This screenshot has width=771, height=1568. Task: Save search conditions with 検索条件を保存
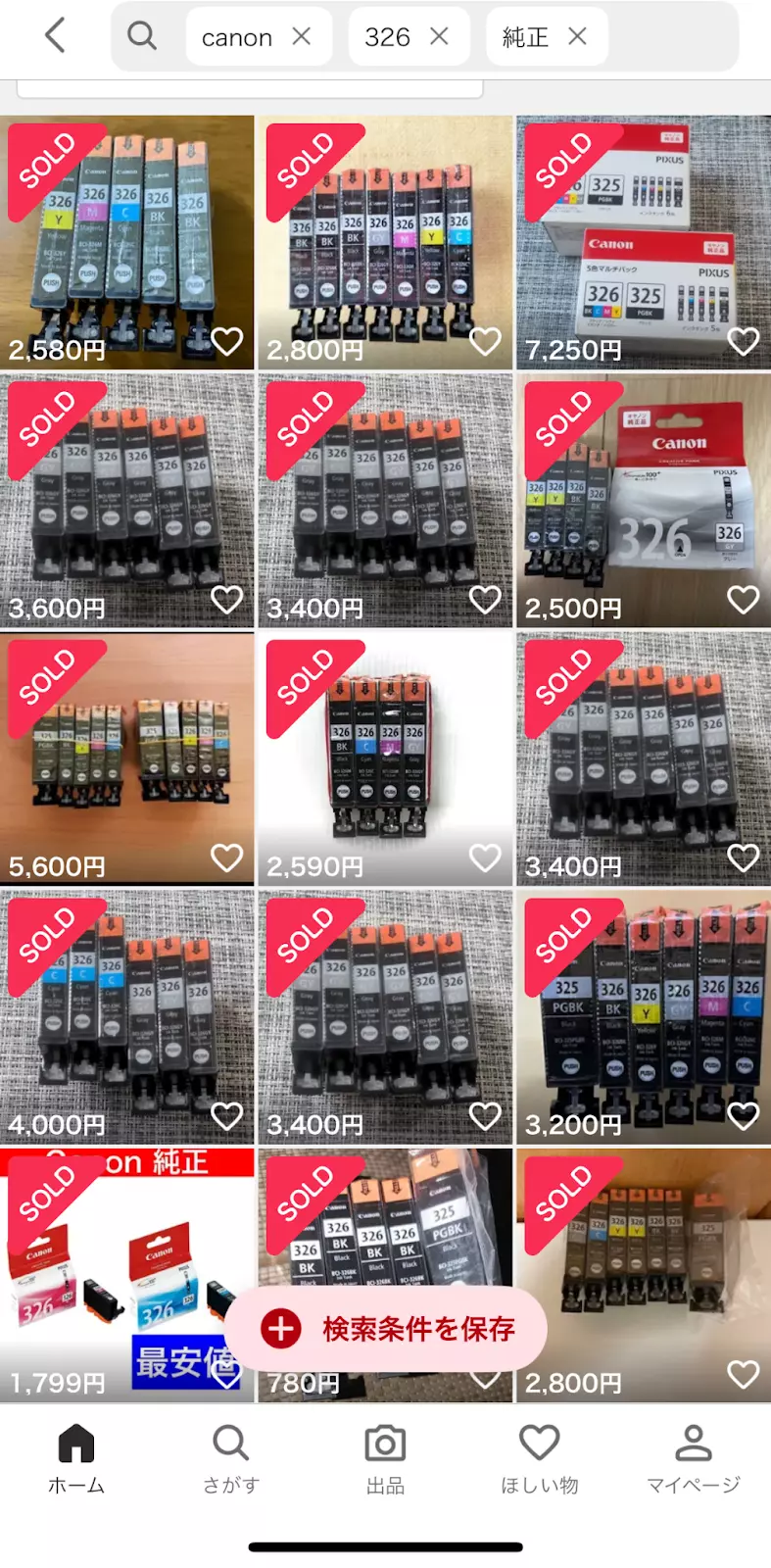pyautogui.click(x=387, y=1329)
